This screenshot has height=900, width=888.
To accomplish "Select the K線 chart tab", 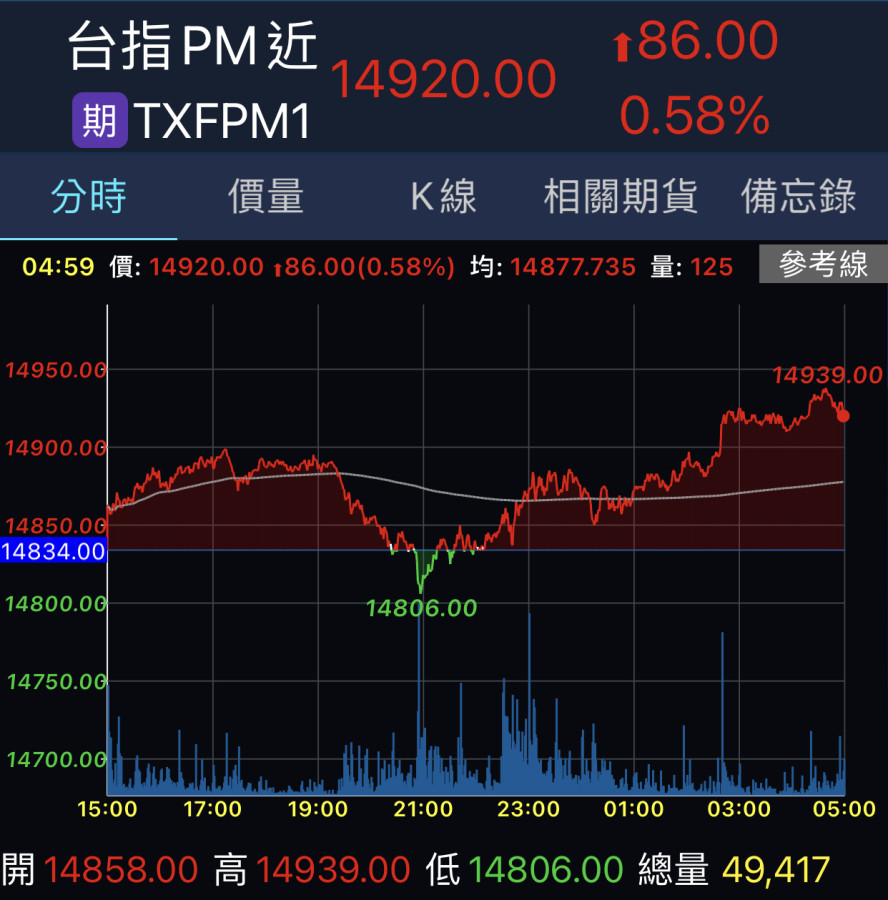I will point(443,197).
